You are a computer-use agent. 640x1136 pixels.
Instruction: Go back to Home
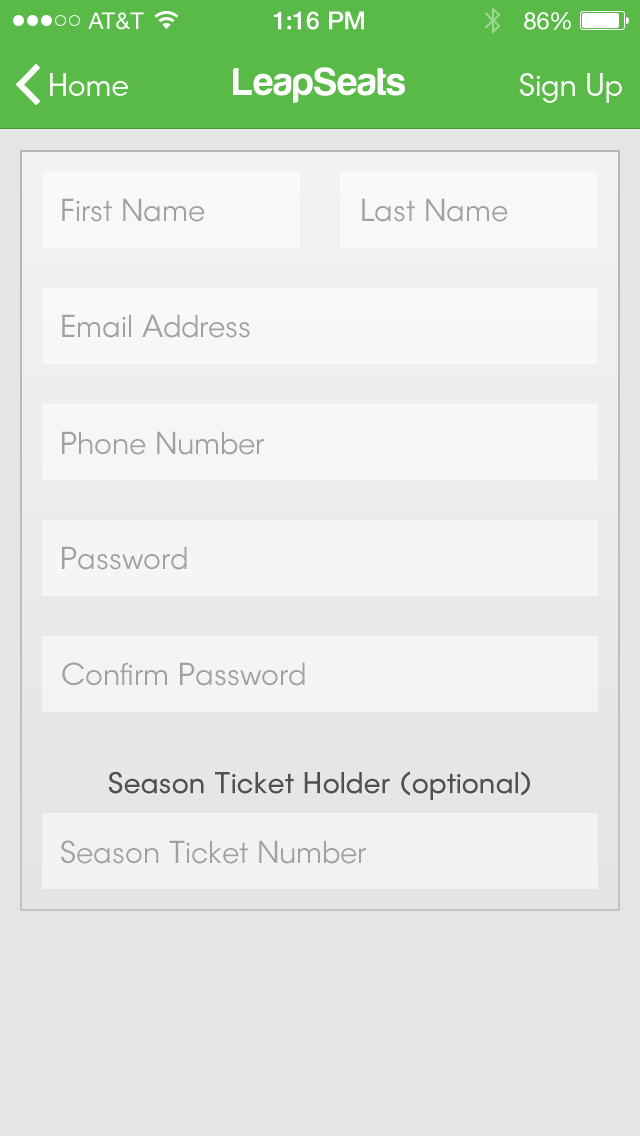tap(72, 86)
